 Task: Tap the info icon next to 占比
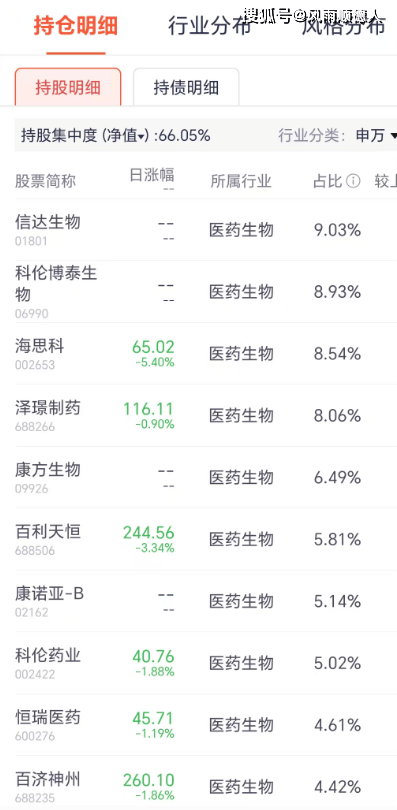click(353, 181)
